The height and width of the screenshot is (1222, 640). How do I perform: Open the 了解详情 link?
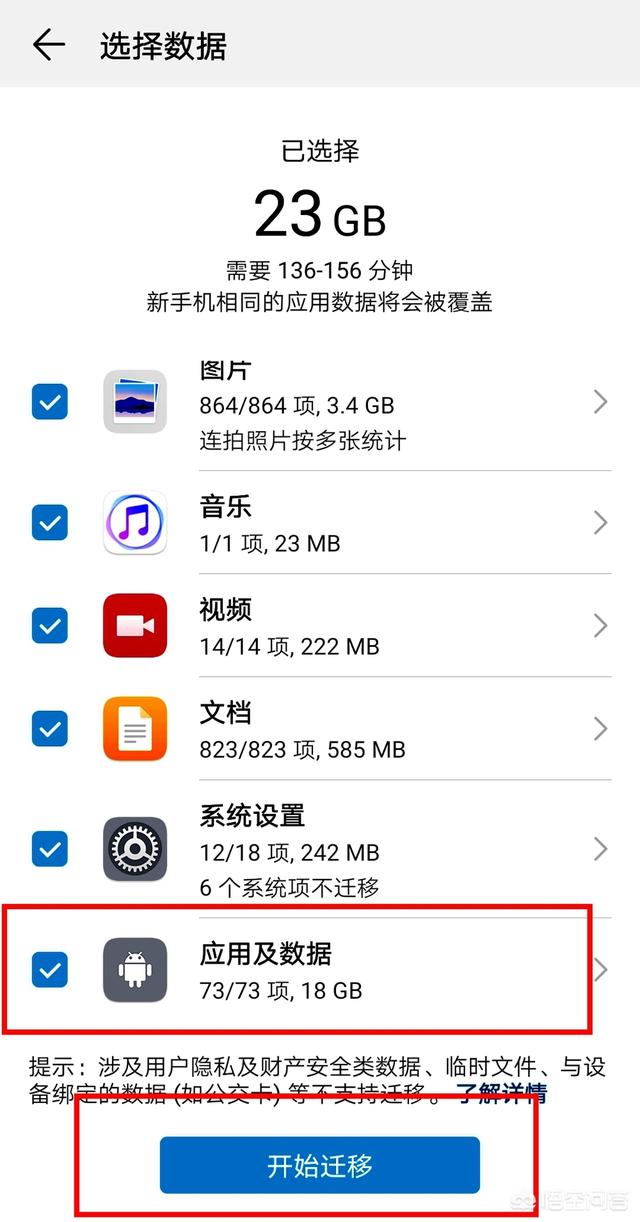point(501,1091)
